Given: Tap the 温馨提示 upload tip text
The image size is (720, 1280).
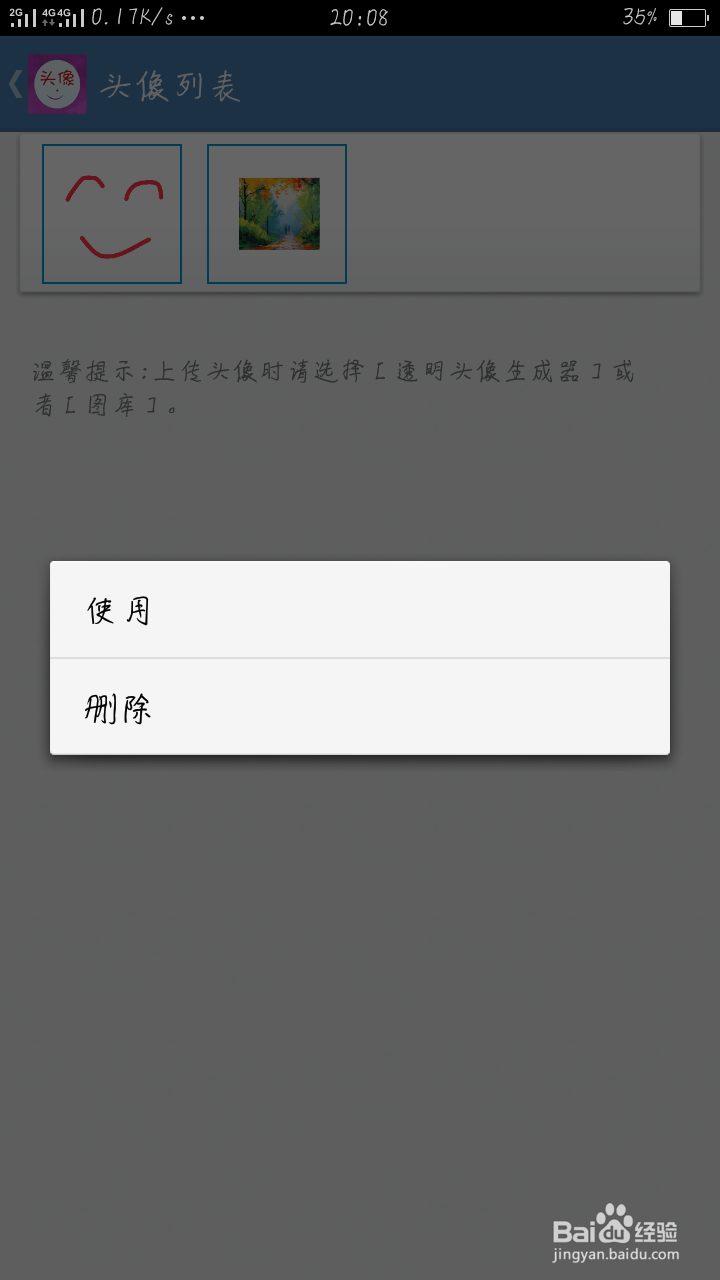Looking at the screenshot, I should click(330, 390).
